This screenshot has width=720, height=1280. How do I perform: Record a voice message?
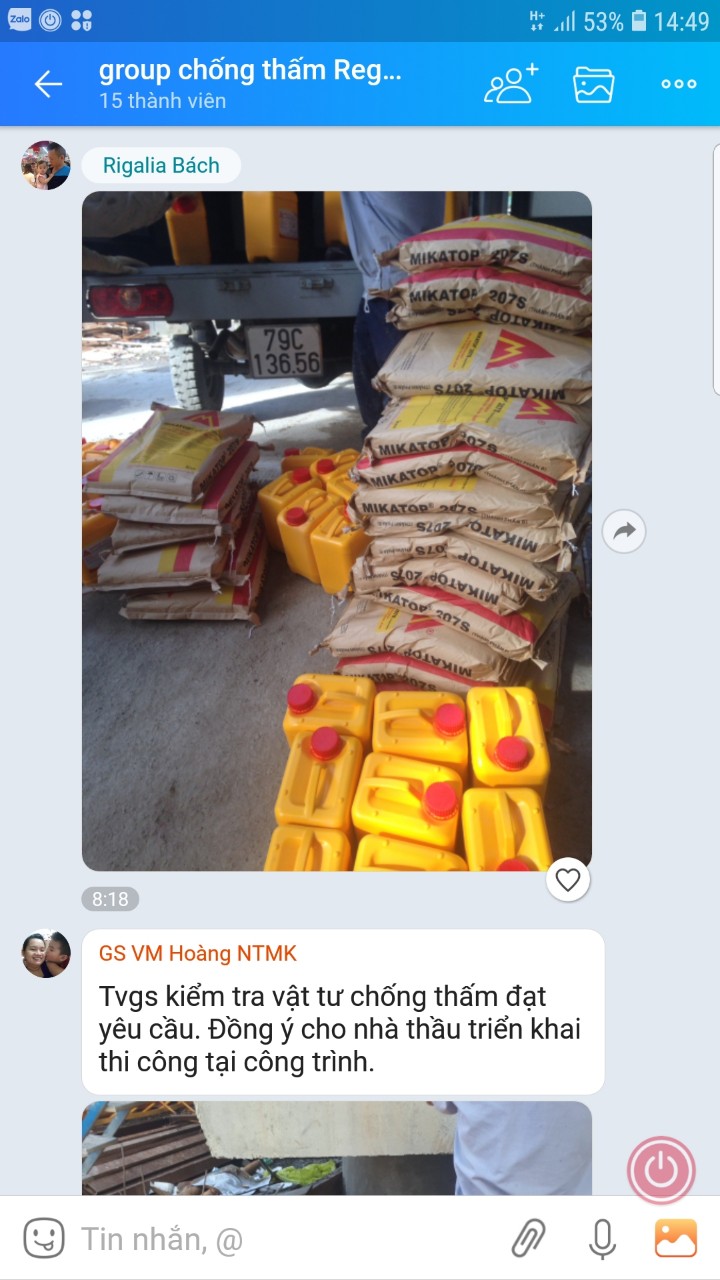point(602,1239)
